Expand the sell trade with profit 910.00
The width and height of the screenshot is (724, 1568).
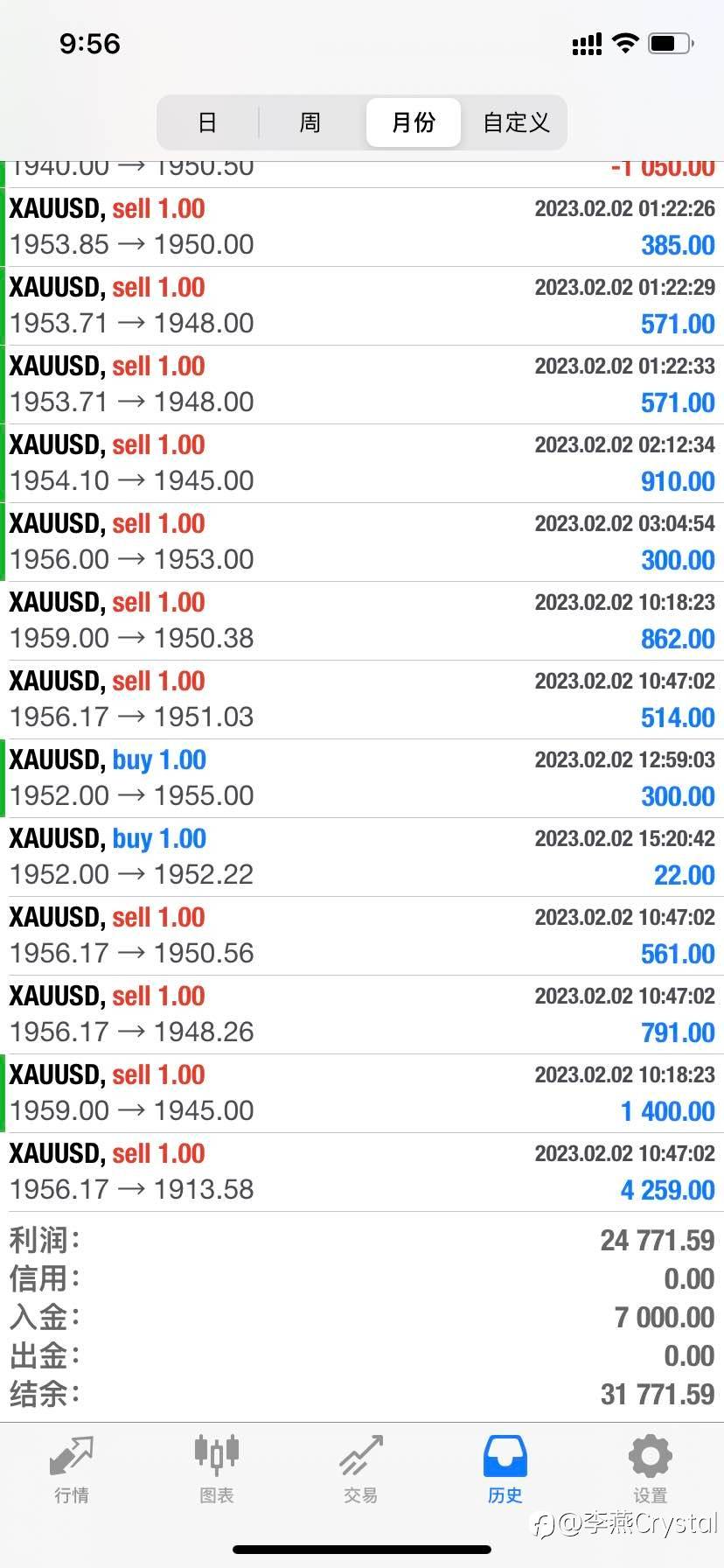point(362,464)
